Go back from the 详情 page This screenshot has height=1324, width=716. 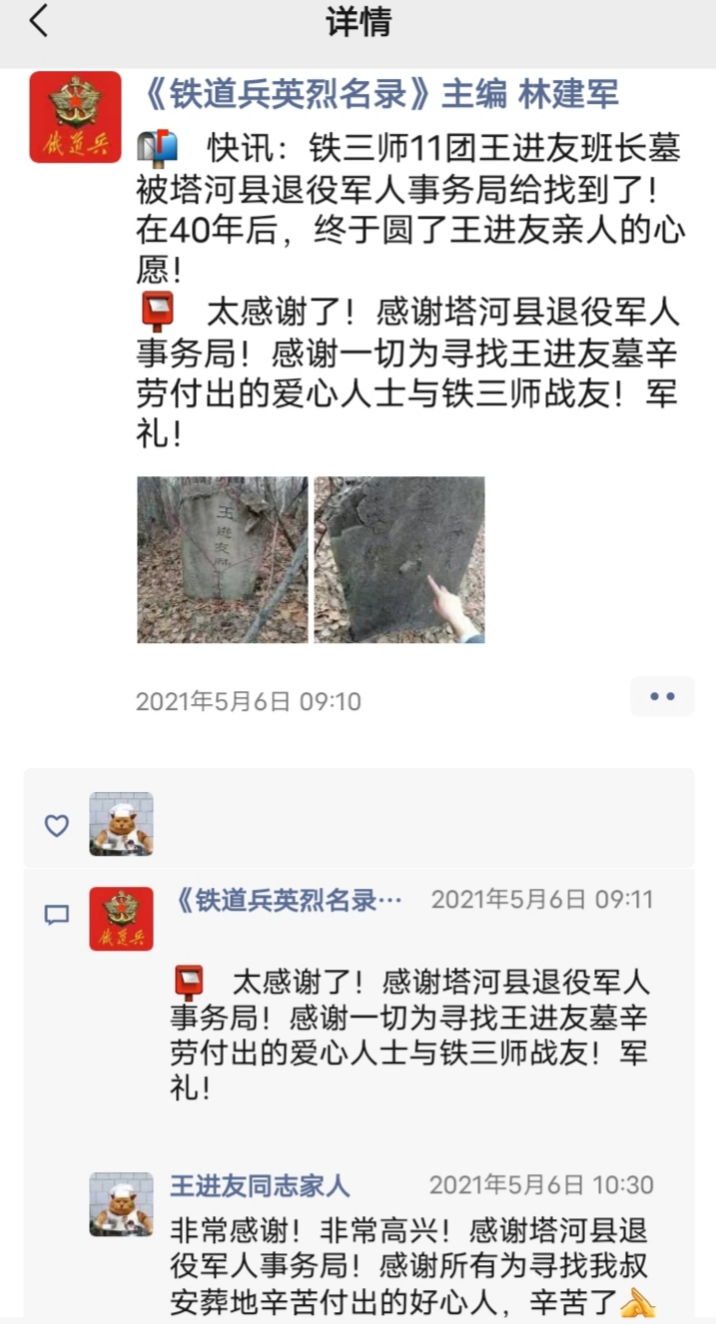pos(39,21)
